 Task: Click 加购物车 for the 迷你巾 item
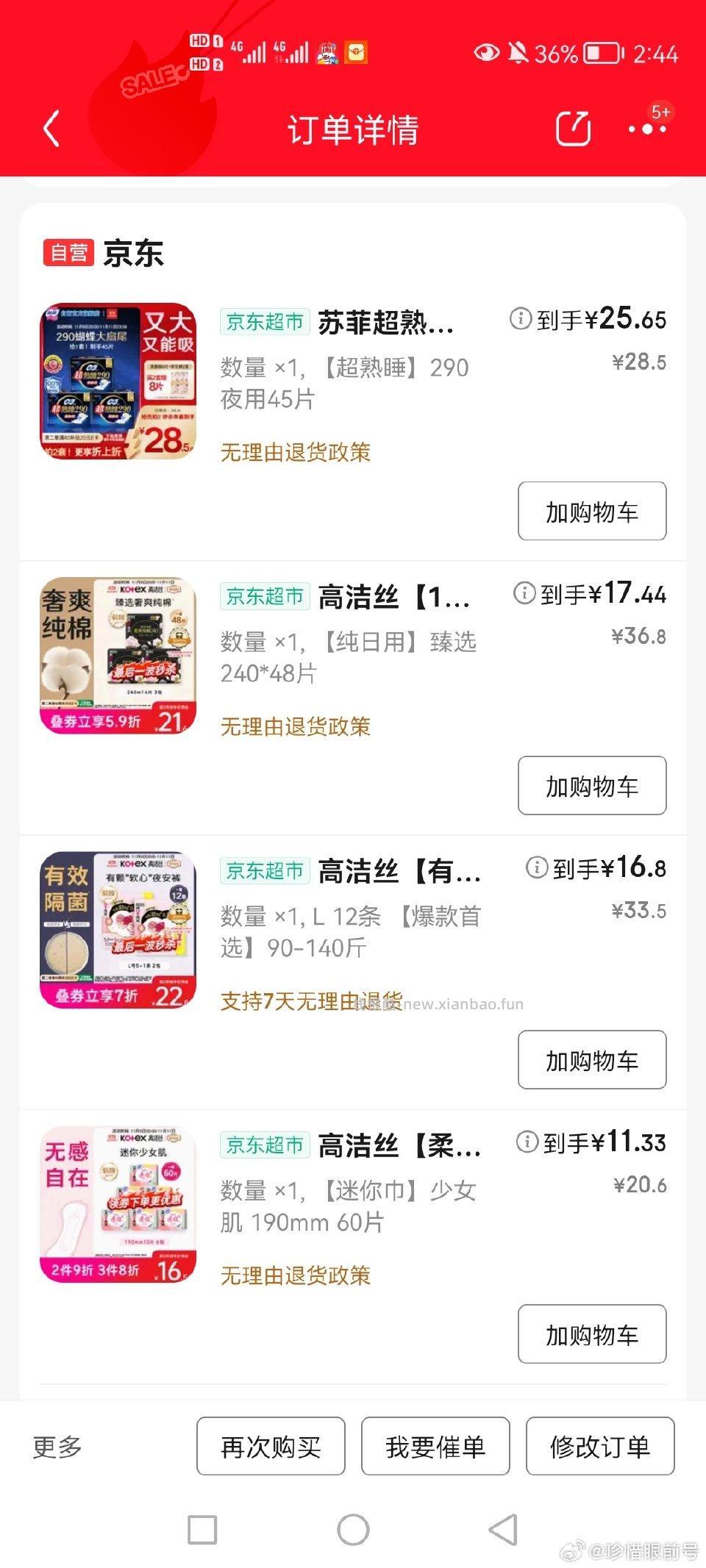point(592,1334)
